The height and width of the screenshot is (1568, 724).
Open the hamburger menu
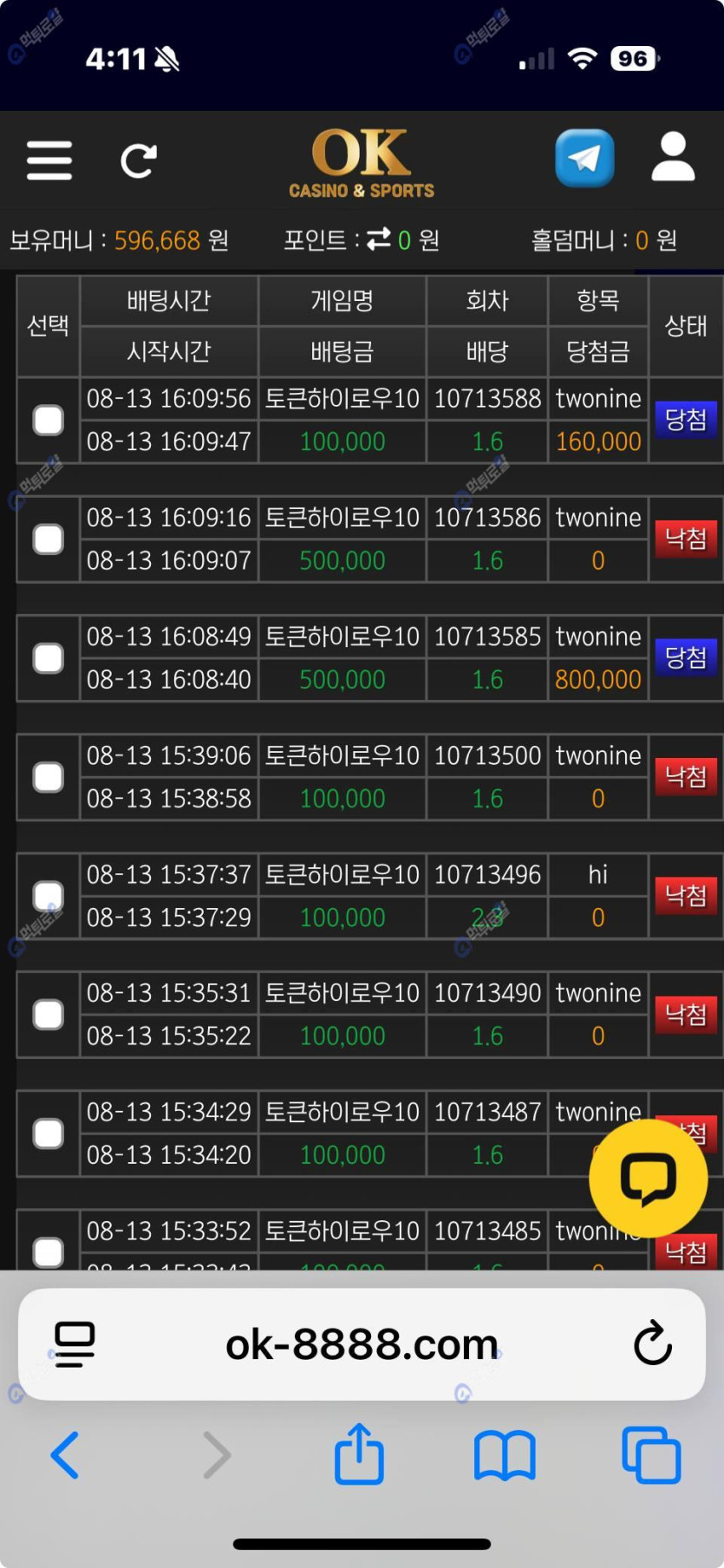[x=49, y=160]
